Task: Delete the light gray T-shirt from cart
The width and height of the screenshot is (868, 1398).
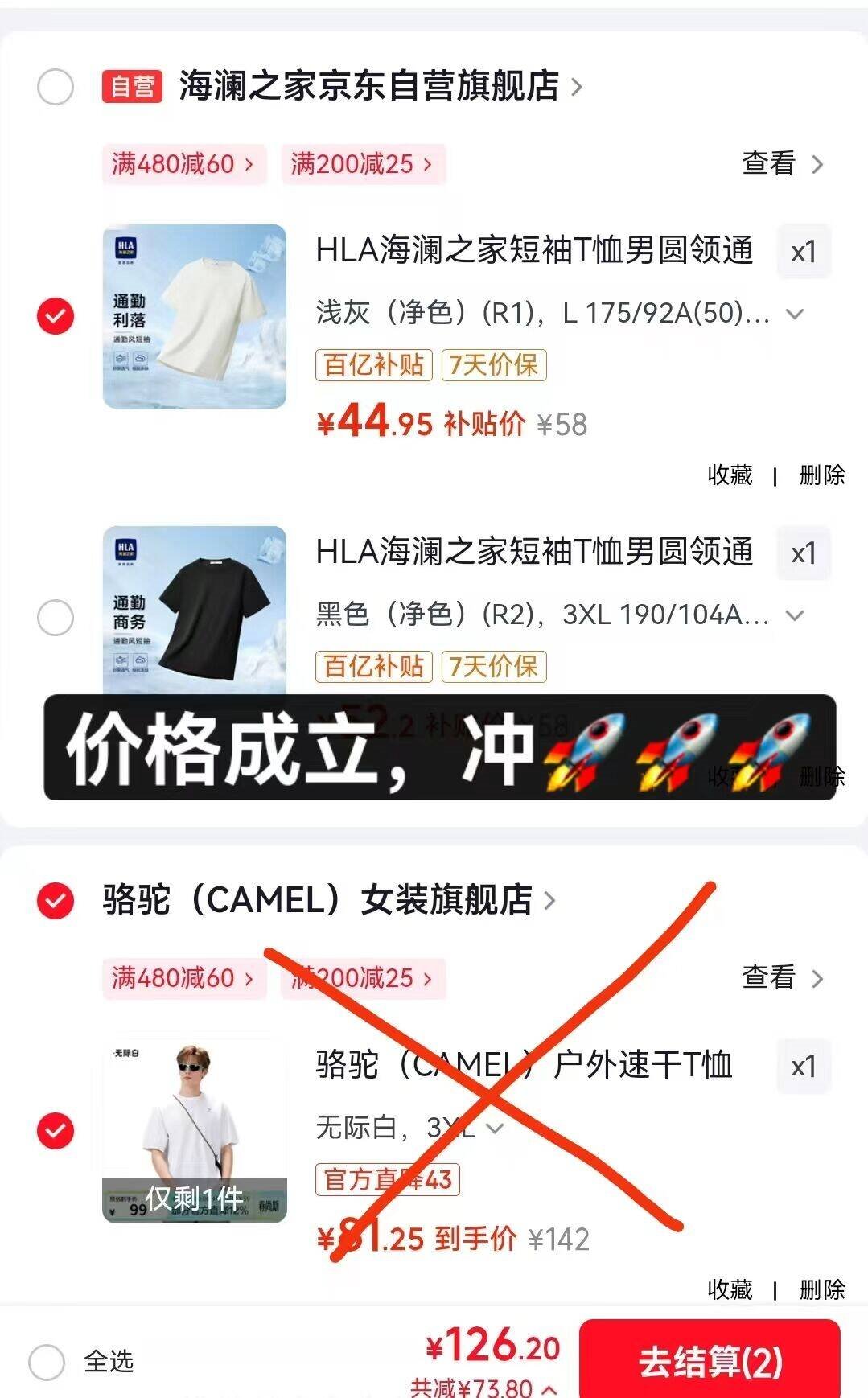Action: (821, 475)
